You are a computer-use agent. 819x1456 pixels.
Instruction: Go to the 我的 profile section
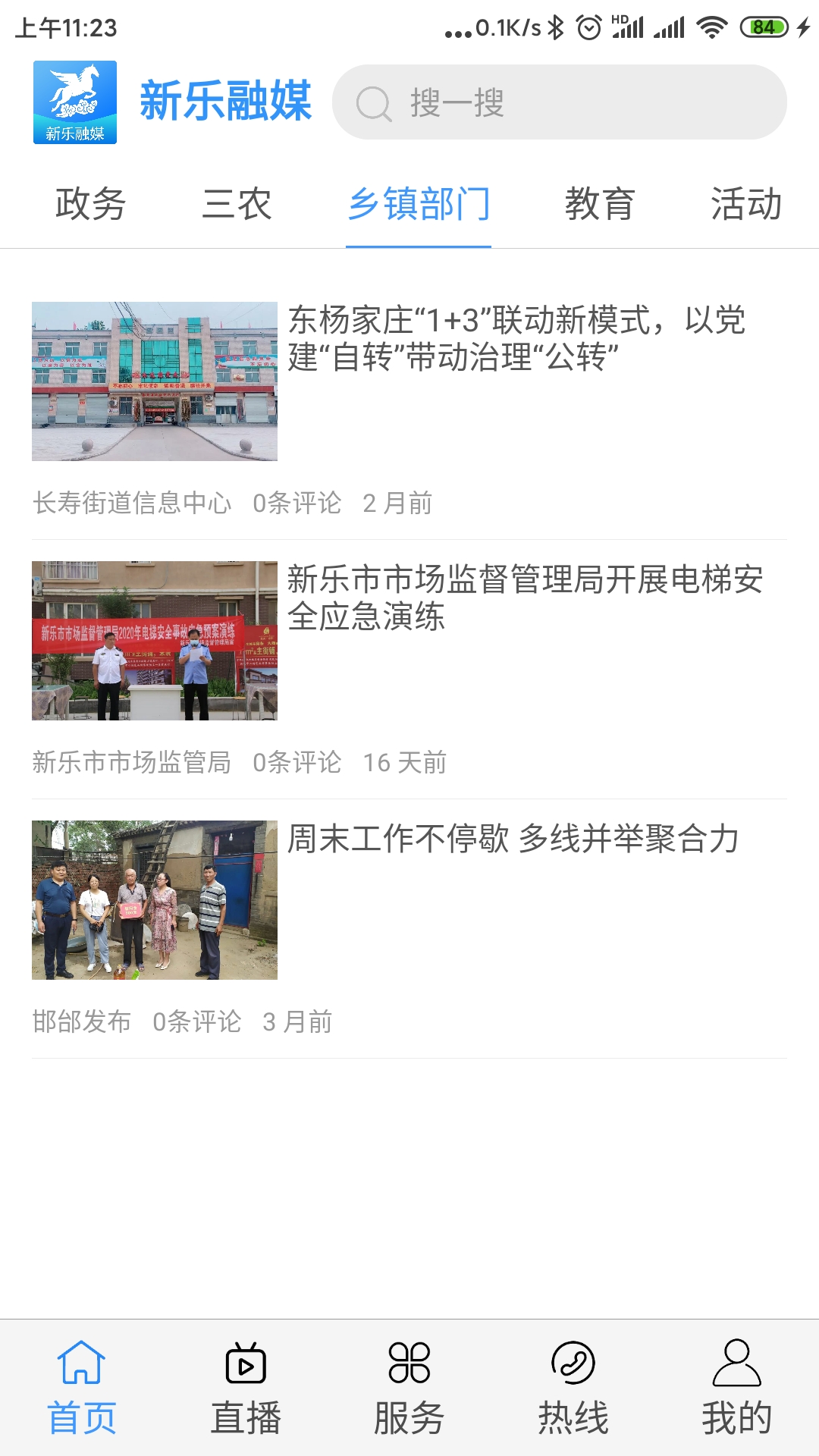(736, 1388)
